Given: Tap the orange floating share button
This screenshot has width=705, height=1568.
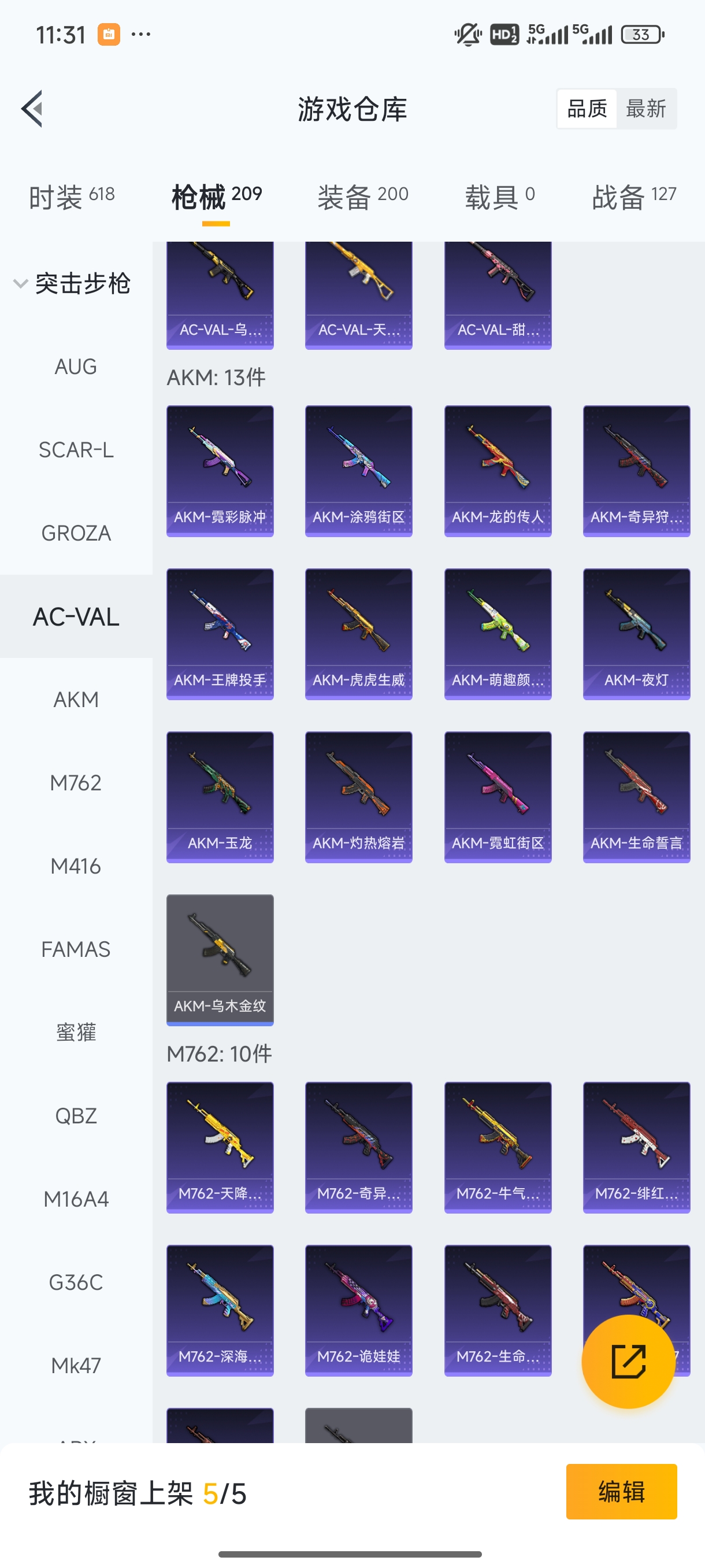Looking at the screenshot, I should 628,1361.
